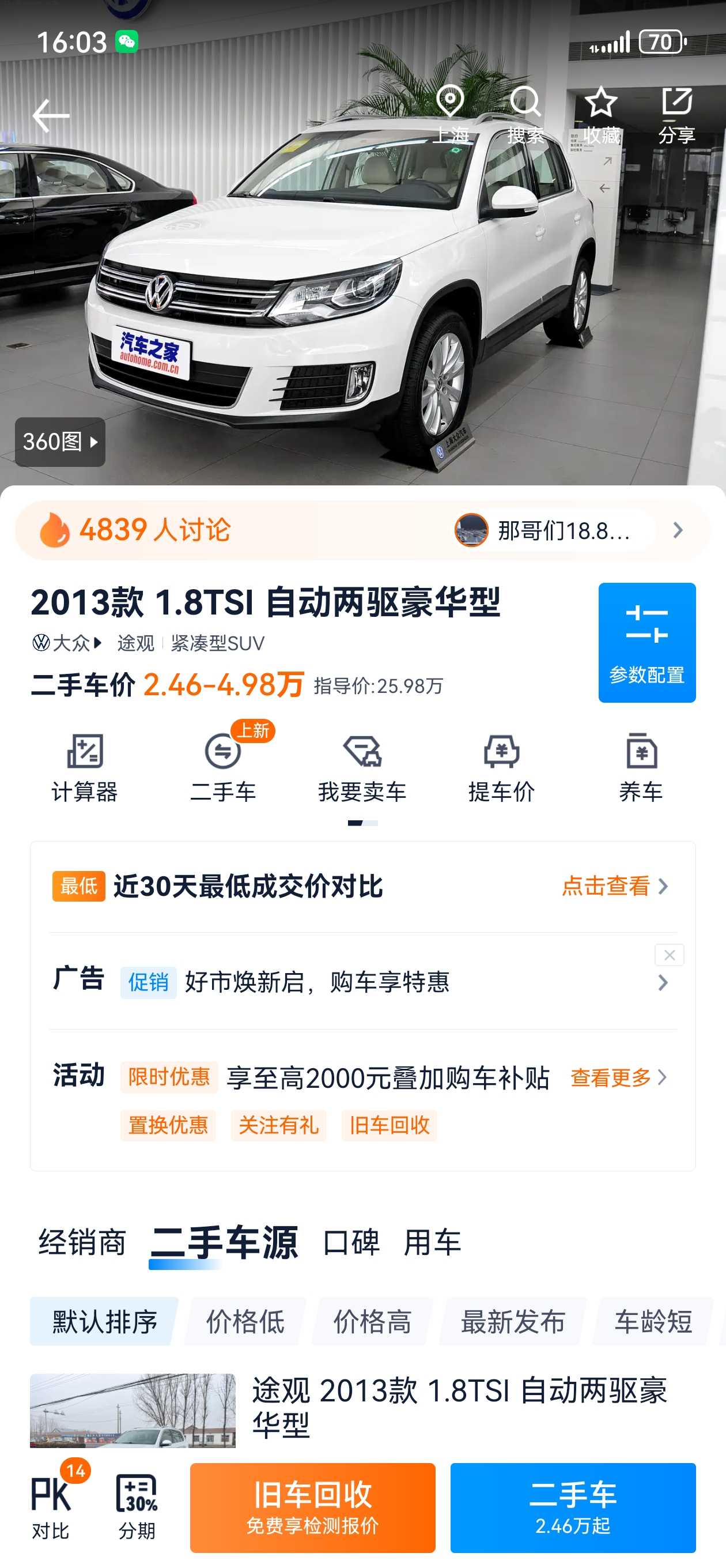The width and height of the screenshot is (726, 1568).
Task: Switch to the 口碑 tab
Action: tap(351, 1242)
